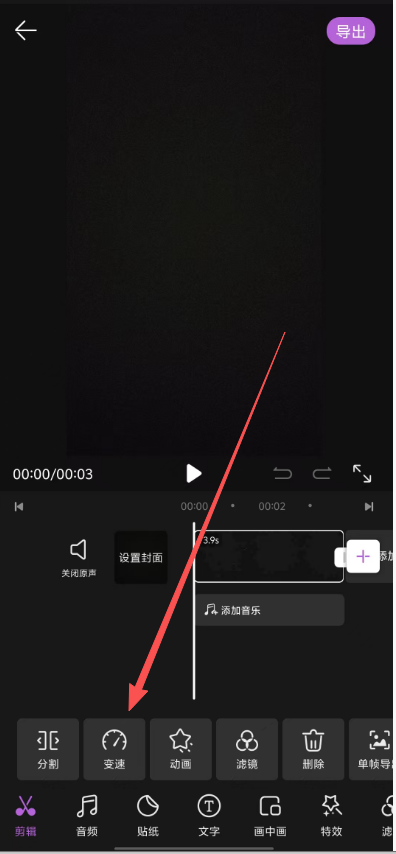This screenshot has width=396, height=854.
Task: Redo the last edit
Action: pos(321,474)
